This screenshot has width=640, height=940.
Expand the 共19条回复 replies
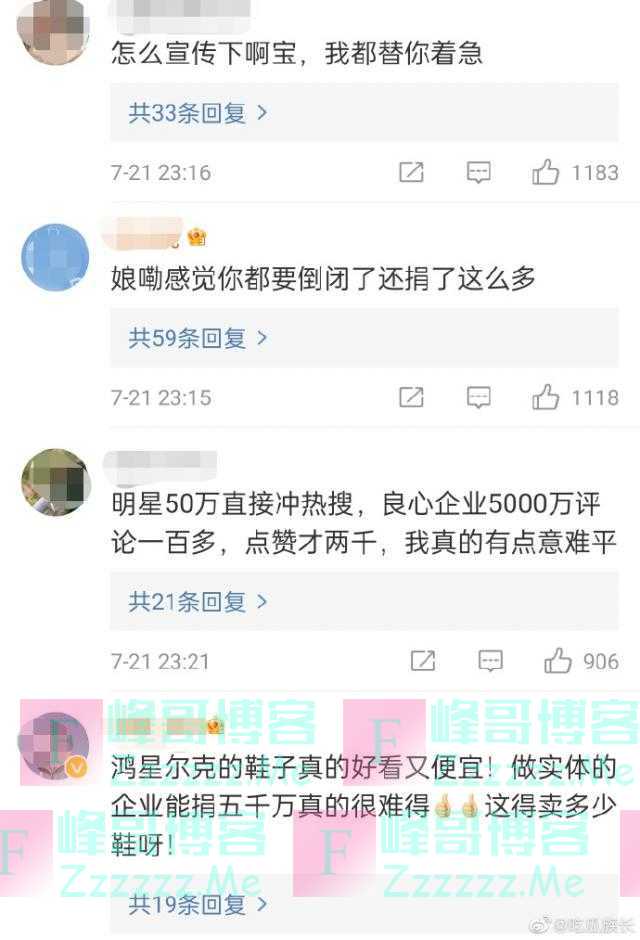coord(198,905)
